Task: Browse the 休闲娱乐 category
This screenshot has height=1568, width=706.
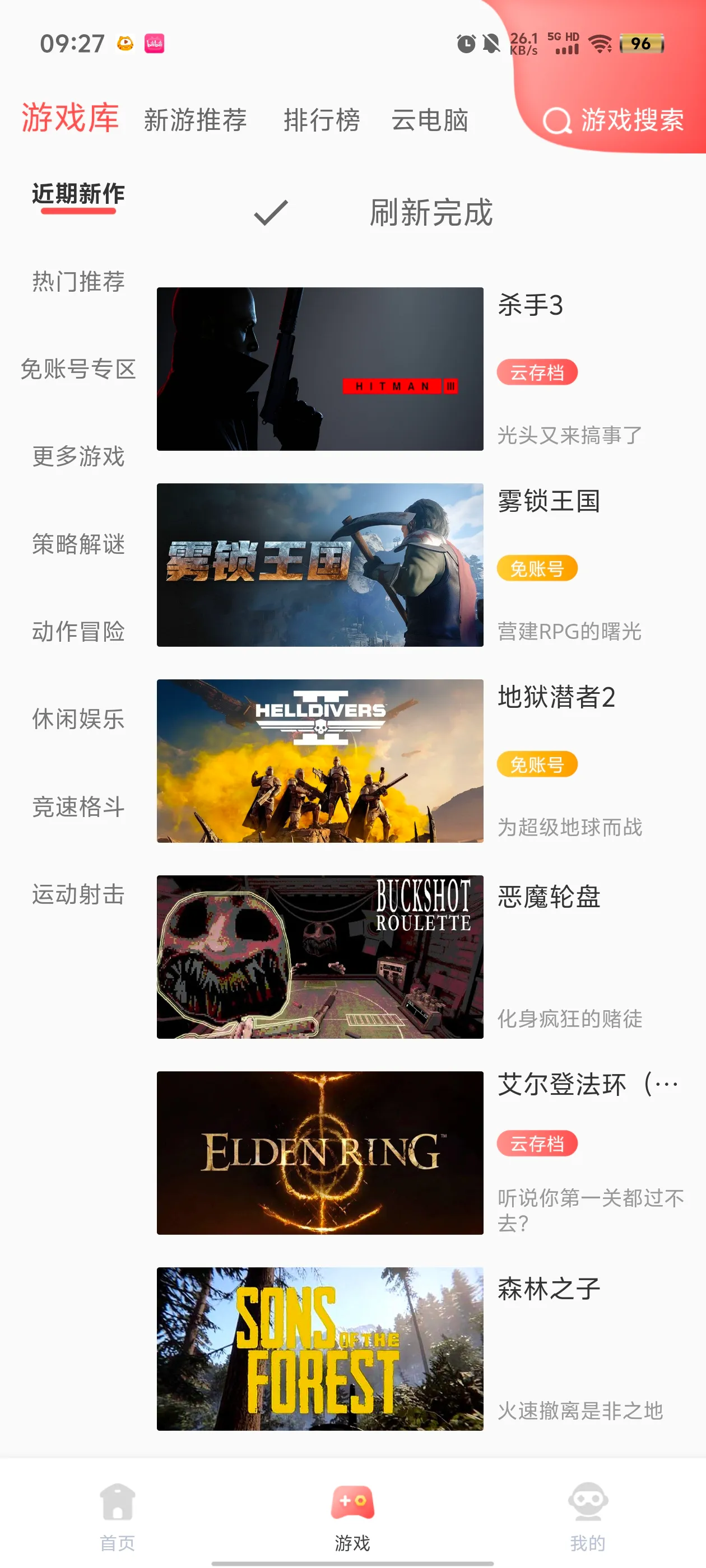Action: pyautogui.click(x=78, y=719)
